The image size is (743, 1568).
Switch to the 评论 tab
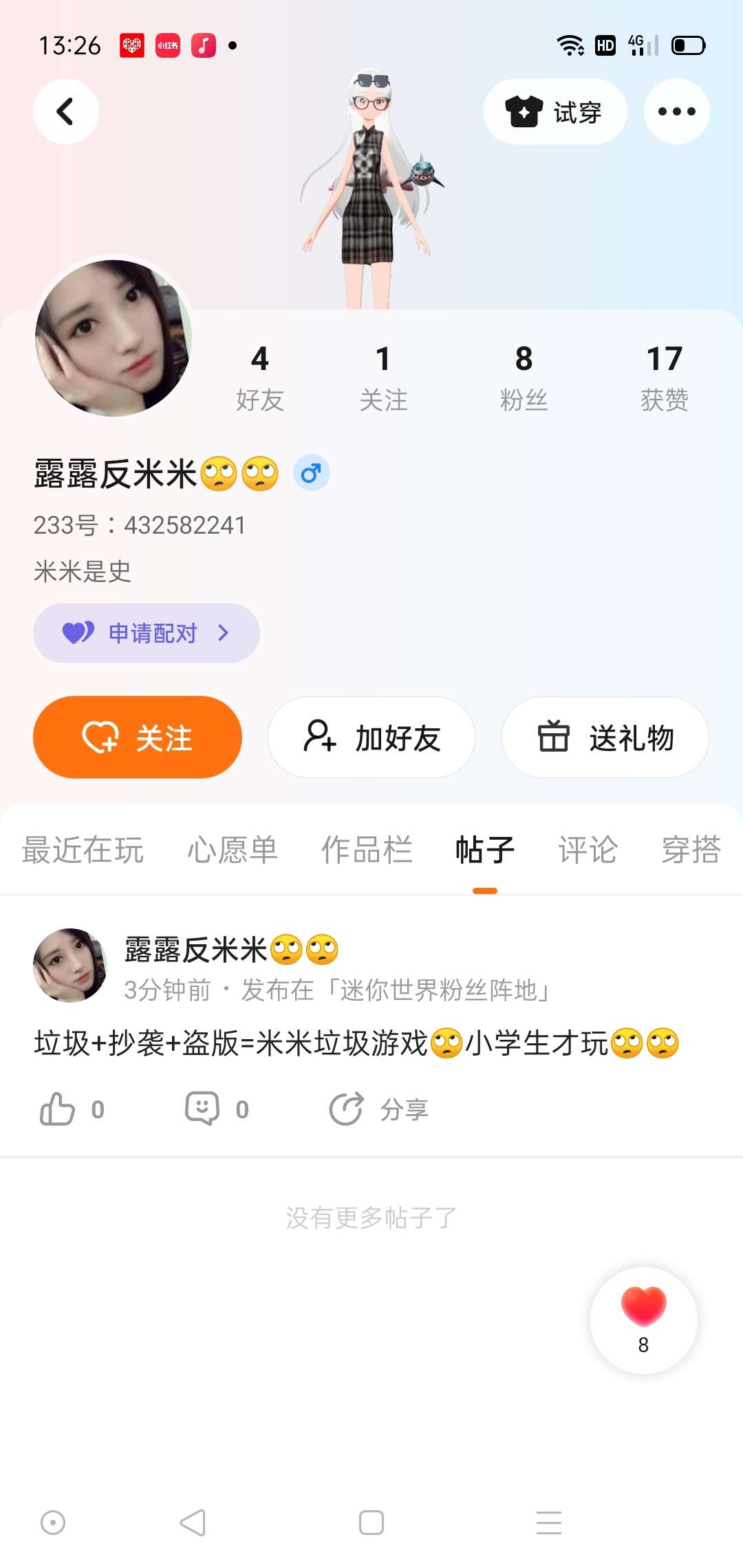coord(588,850)
